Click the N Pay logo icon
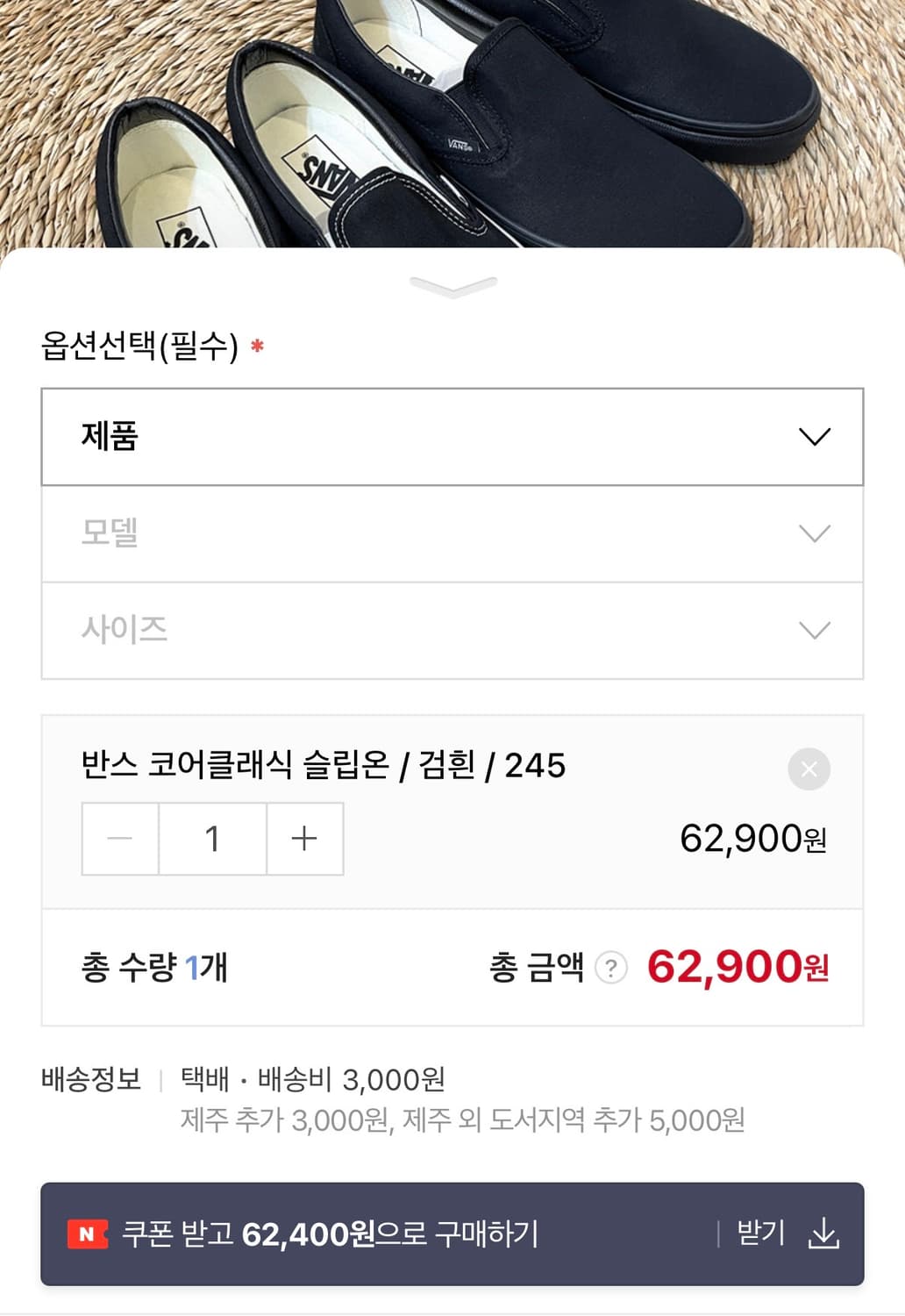Screen dimensions: 905x1316 89,1234
